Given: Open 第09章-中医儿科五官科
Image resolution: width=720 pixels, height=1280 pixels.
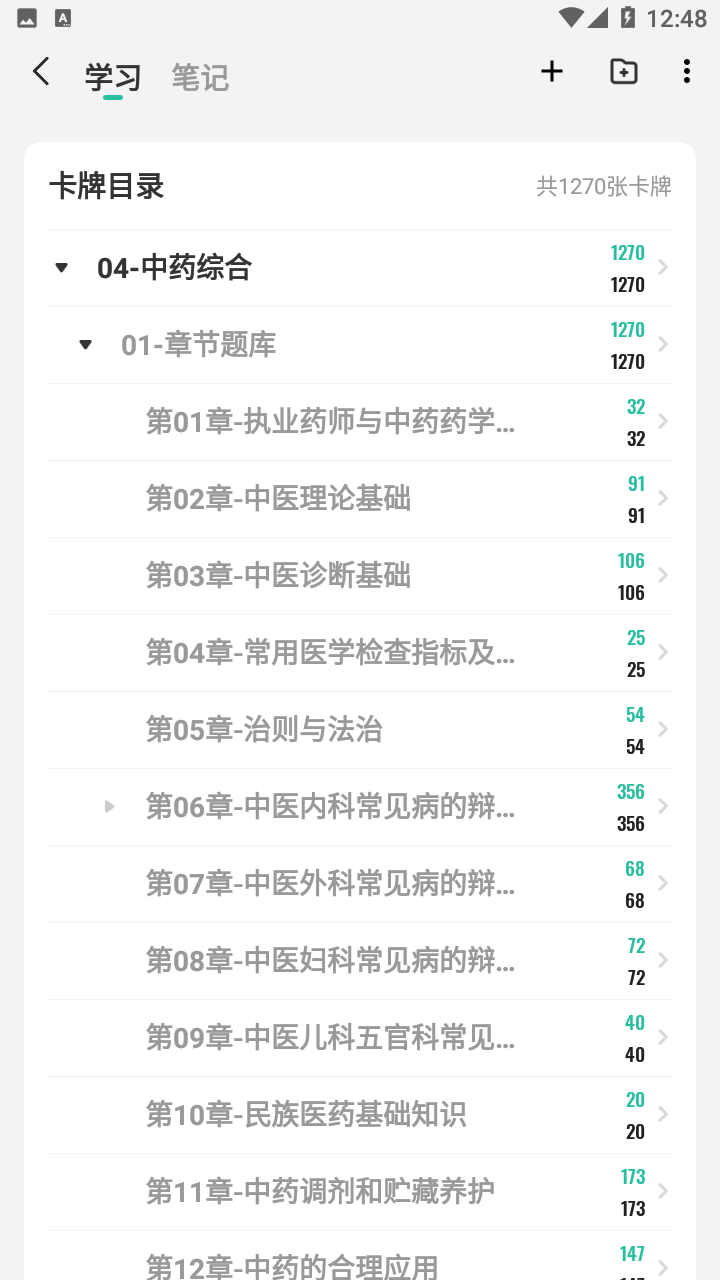Looking at the screenshot, I should pyautogui.click(x=360, y=1038).
